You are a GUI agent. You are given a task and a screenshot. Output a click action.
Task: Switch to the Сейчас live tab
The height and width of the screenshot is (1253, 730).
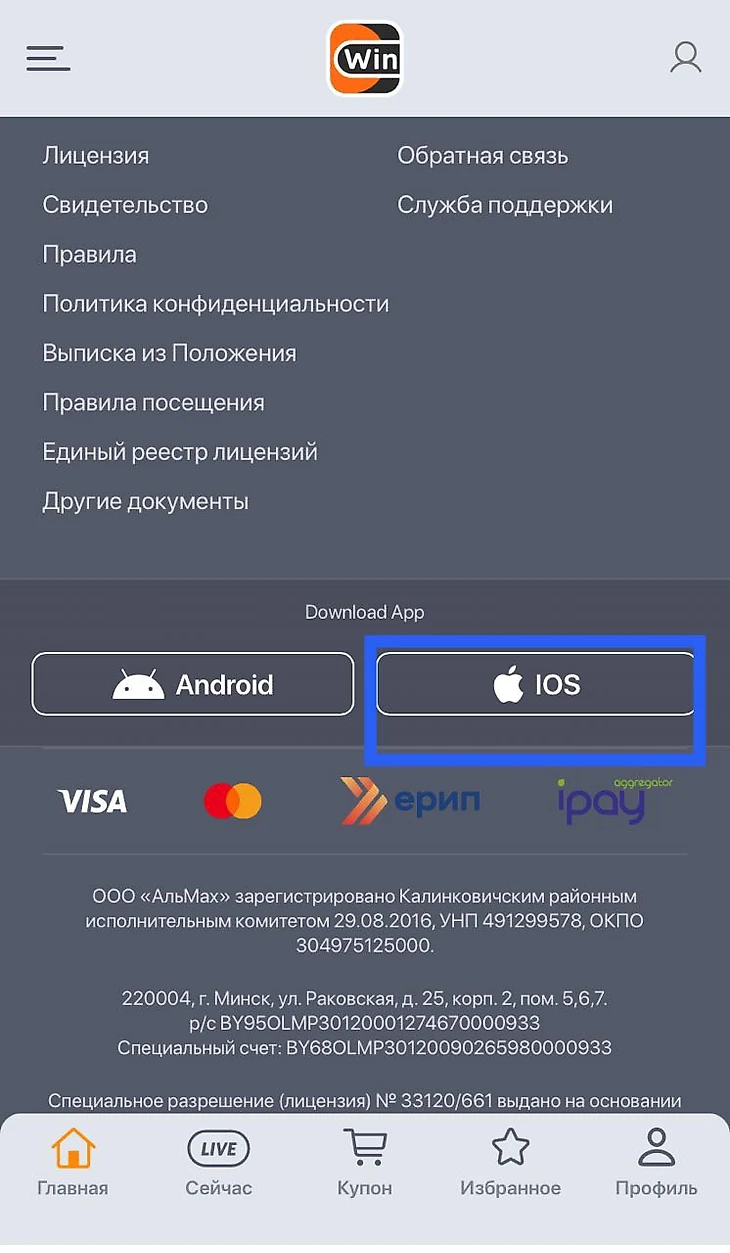[218, 1163]
